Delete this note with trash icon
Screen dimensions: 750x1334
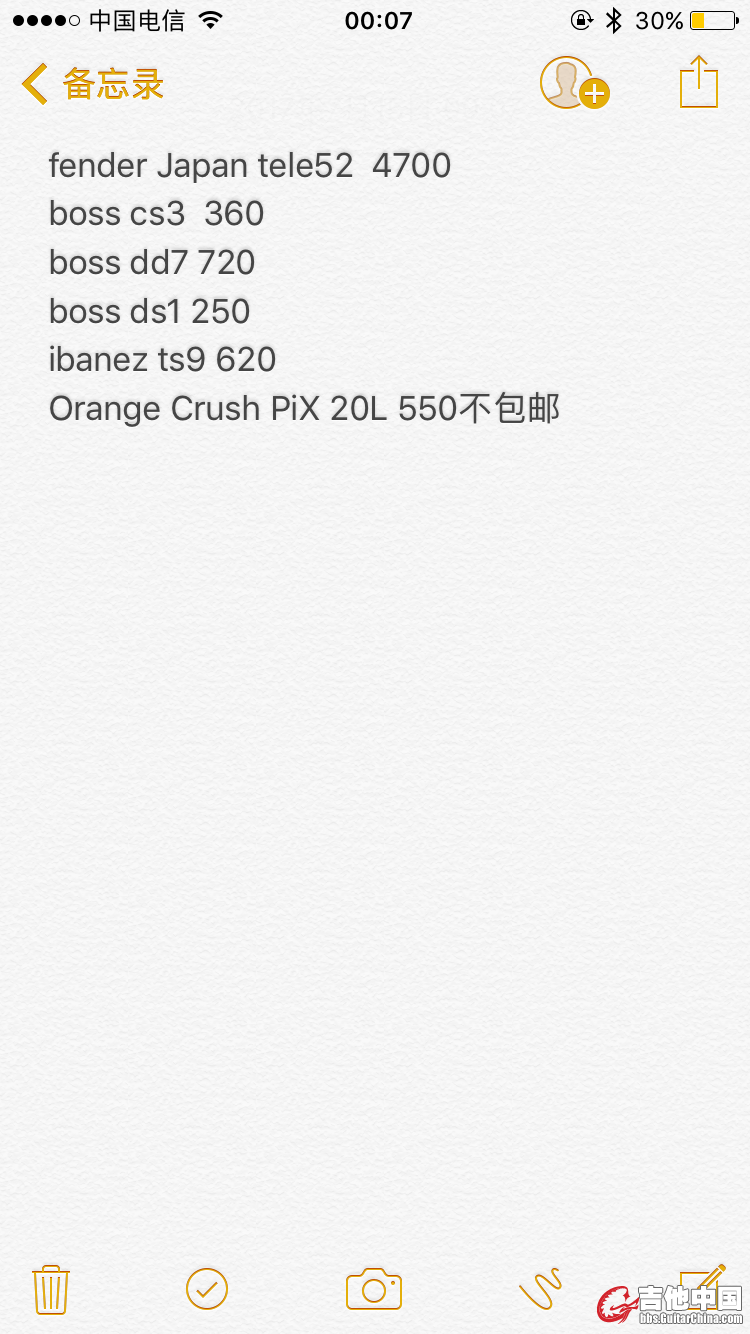tap(50, 1289)
